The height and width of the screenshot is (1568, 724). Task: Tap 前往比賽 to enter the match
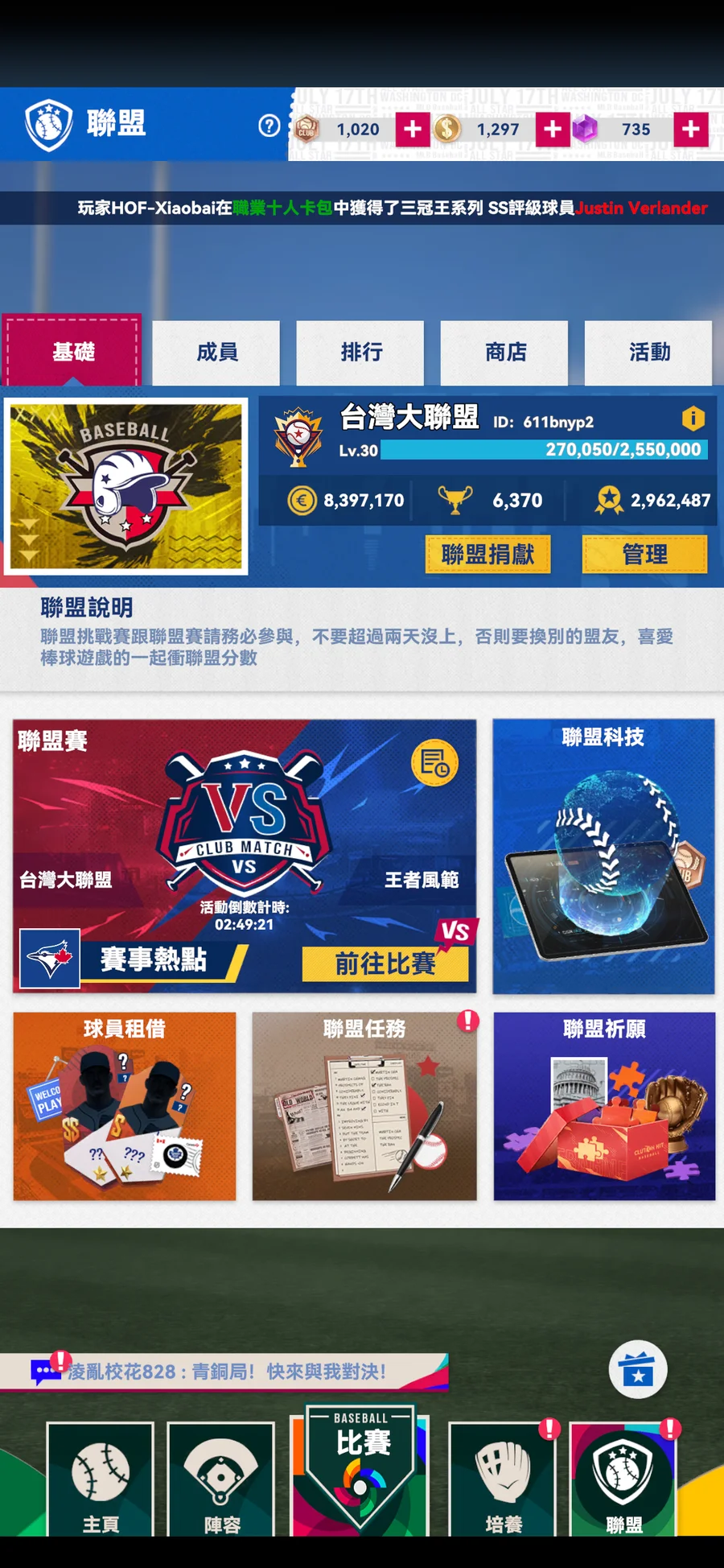(385, 963)
